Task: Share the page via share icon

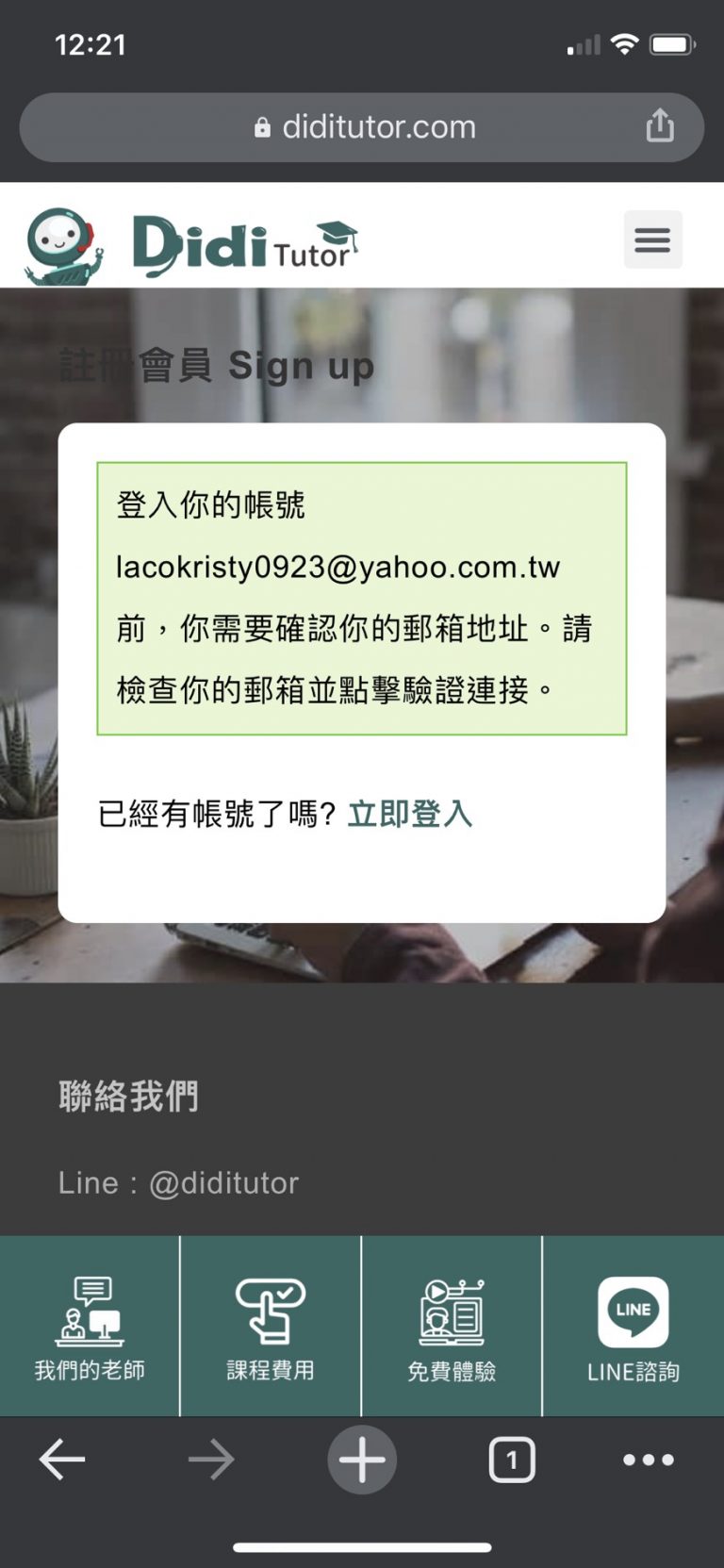Action: [660, 125]
